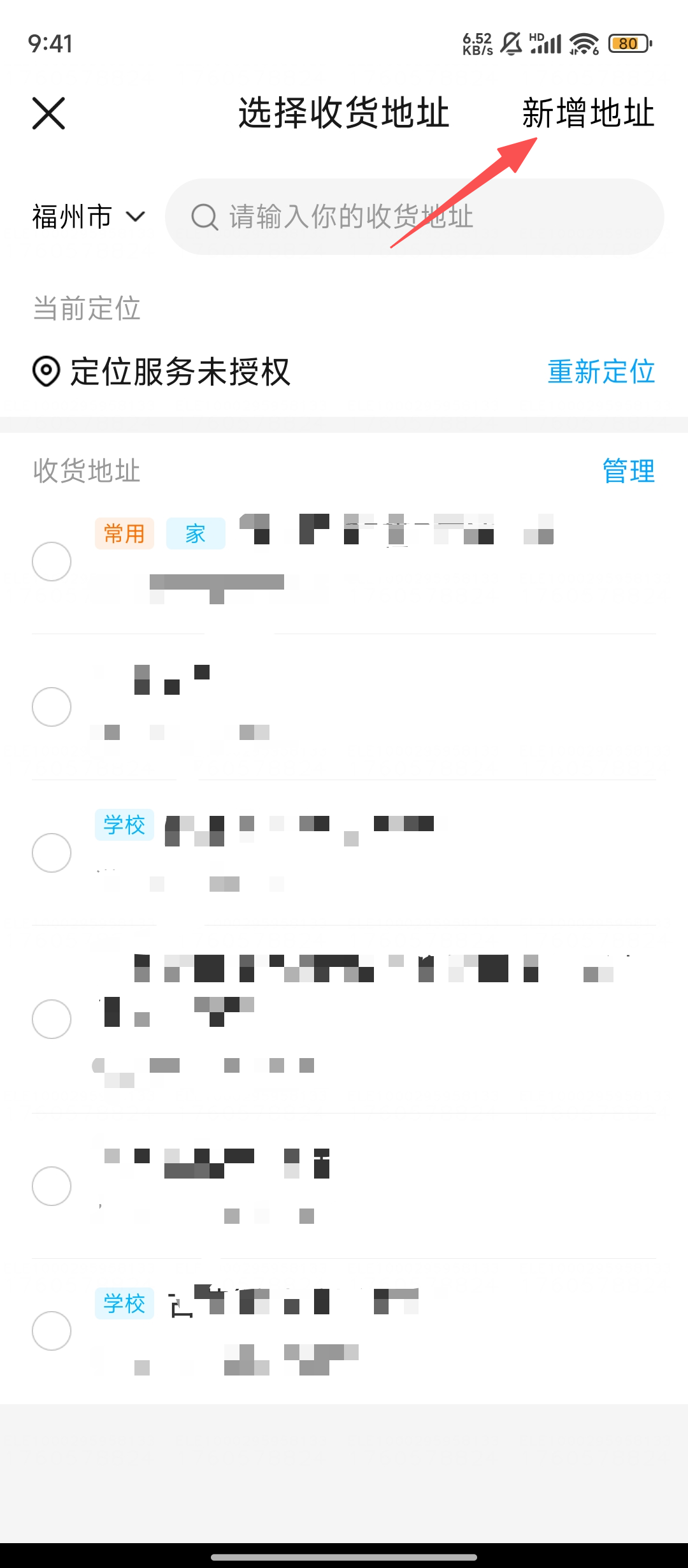Open the 福州市 city dropdown
Image resolution: width=688 pixels, height=1568 pixels.
89,217
